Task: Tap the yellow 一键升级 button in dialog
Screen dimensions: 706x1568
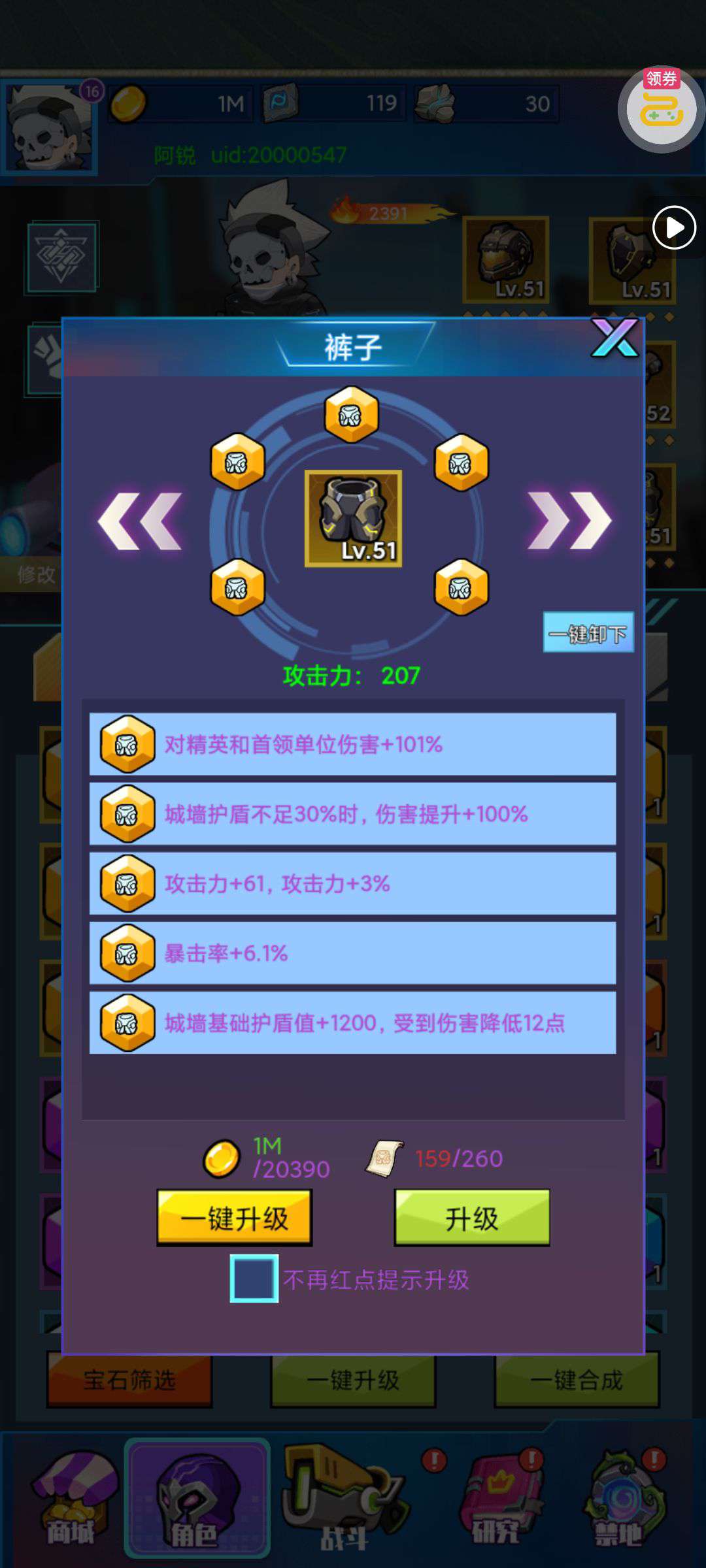Action: tap(235, 1218)
